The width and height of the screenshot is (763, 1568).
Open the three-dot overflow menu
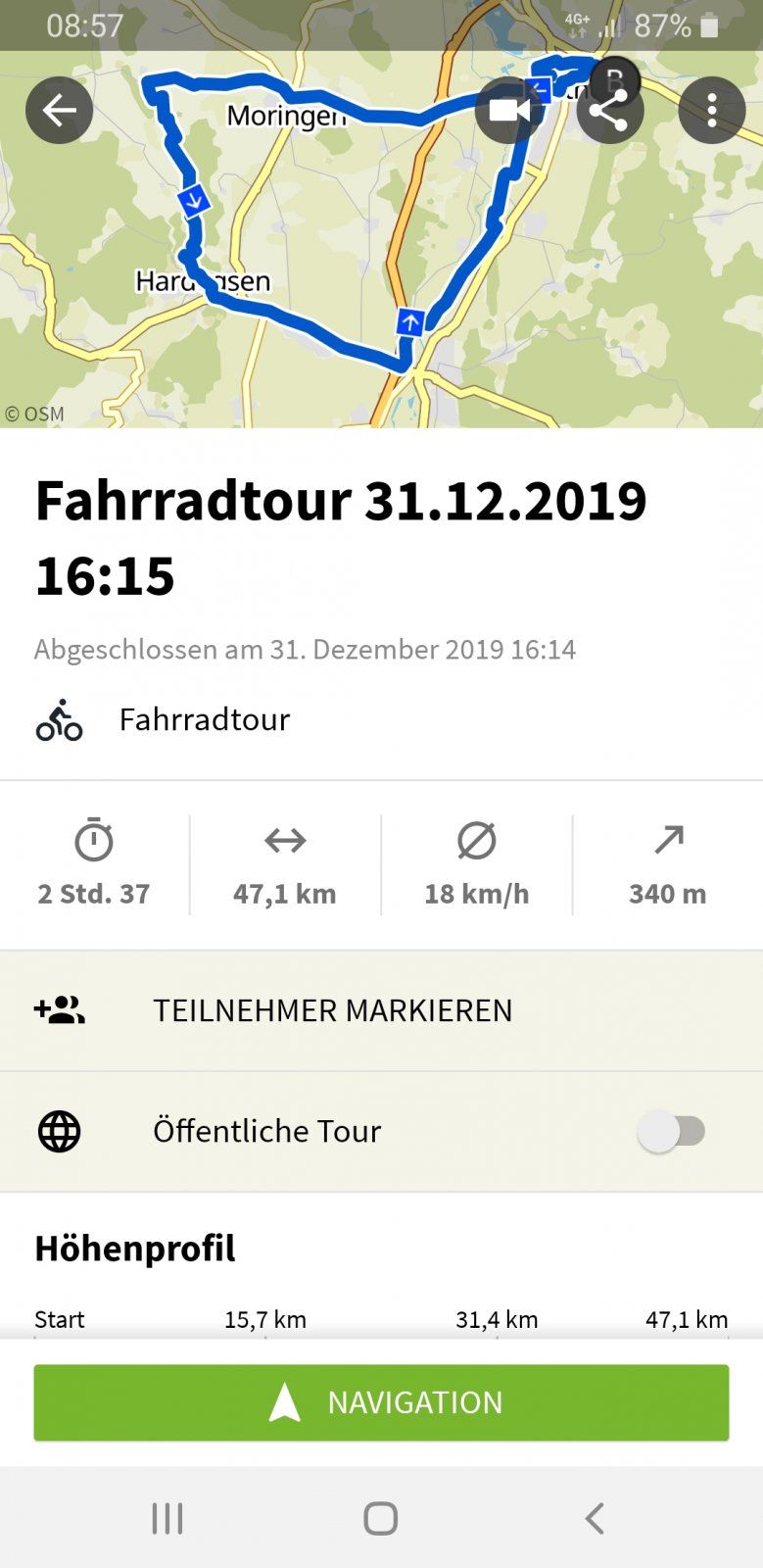tap(712, 111)
